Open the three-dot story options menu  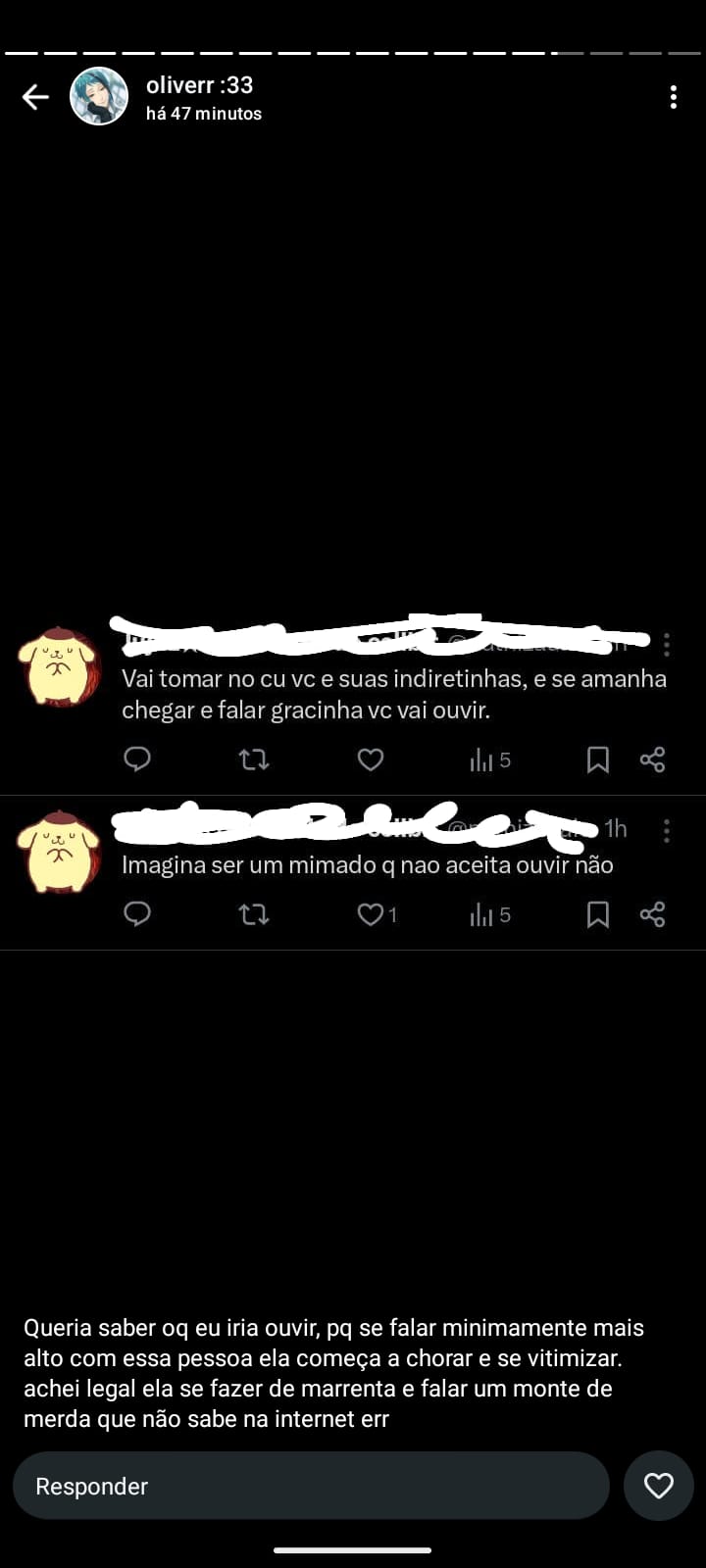point(673,96)
